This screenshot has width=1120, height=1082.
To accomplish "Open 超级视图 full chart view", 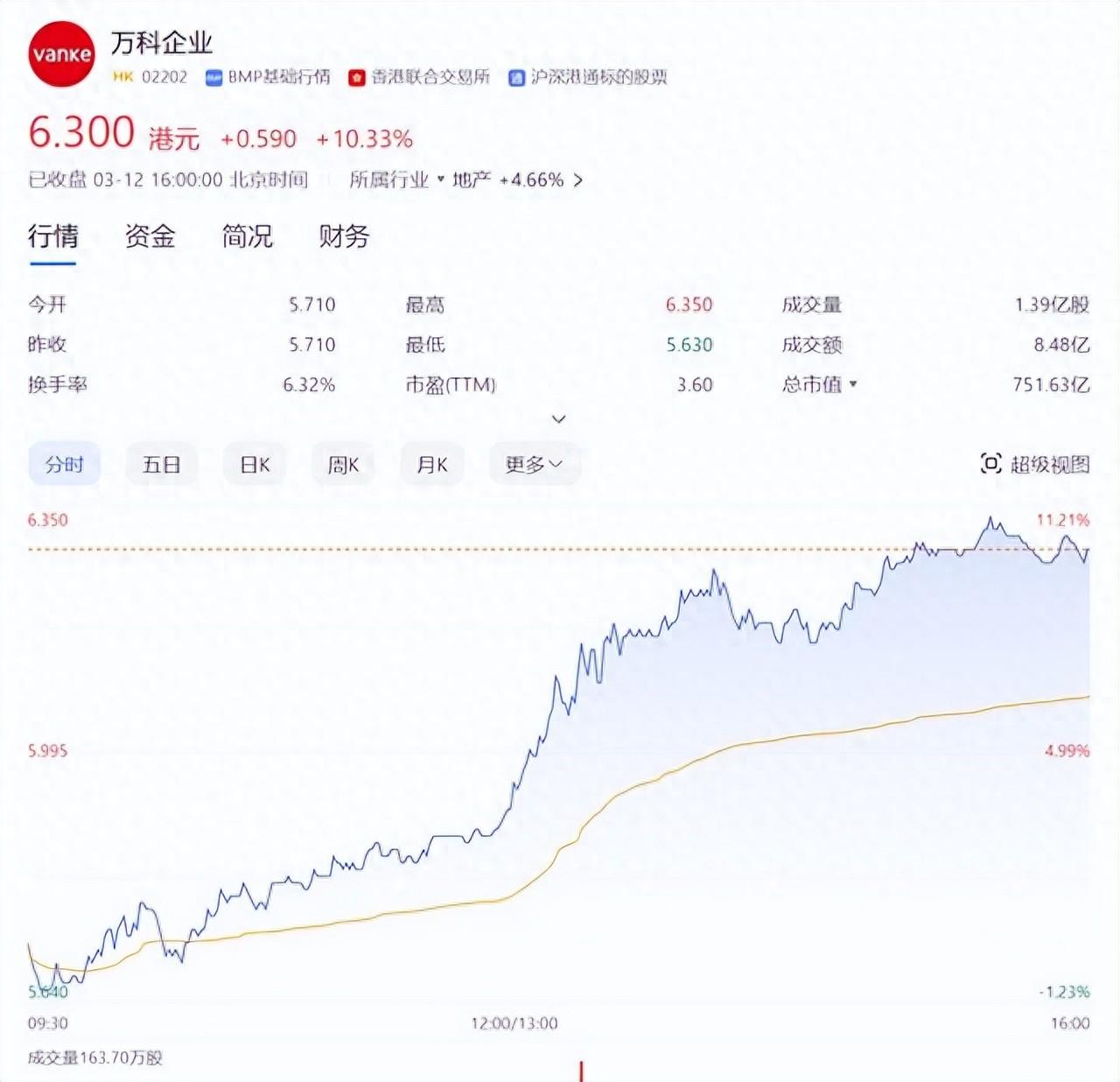I will click(1036, 464).
